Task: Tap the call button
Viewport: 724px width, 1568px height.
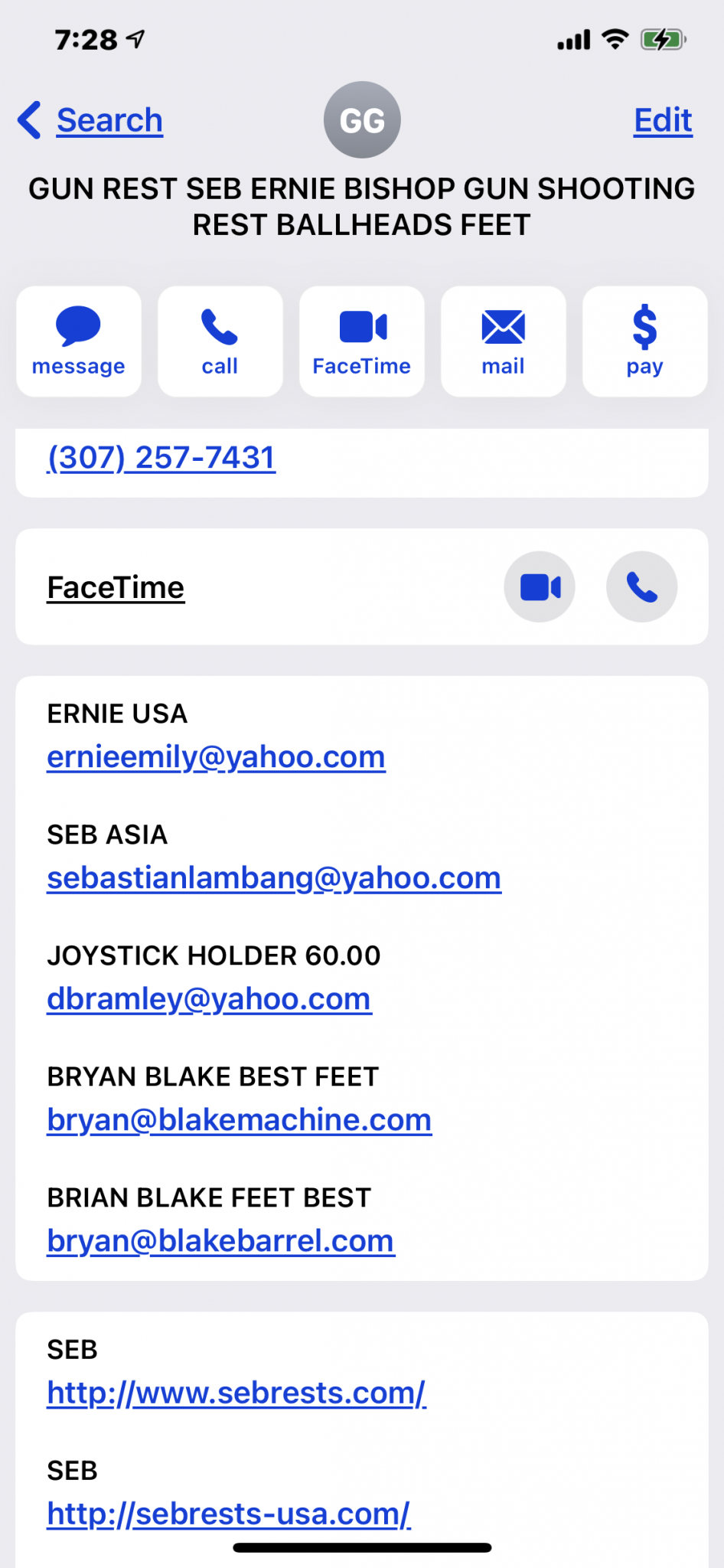Action: [220, 341]
